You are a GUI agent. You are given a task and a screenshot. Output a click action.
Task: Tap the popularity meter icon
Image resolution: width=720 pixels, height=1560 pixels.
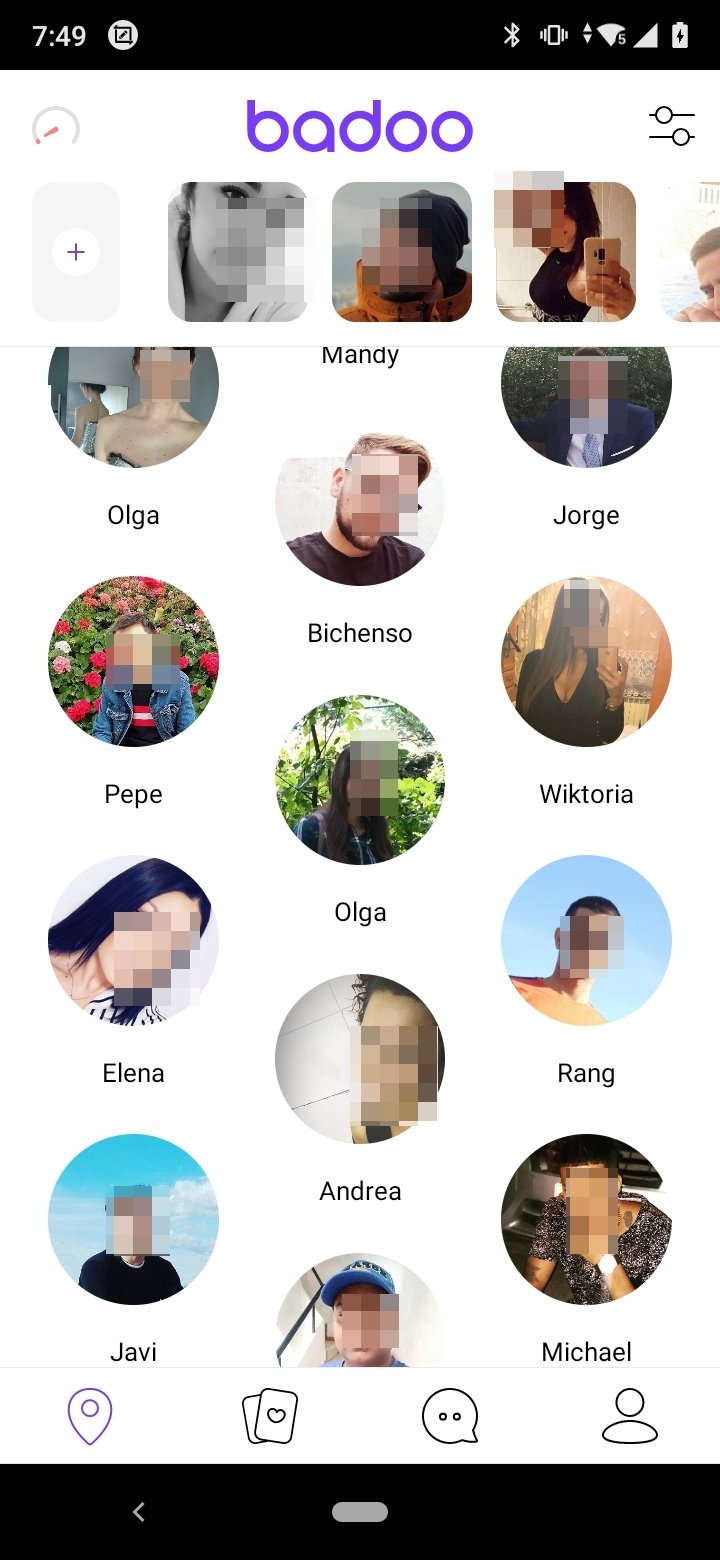pyautogui.click(x=55, y=128)
